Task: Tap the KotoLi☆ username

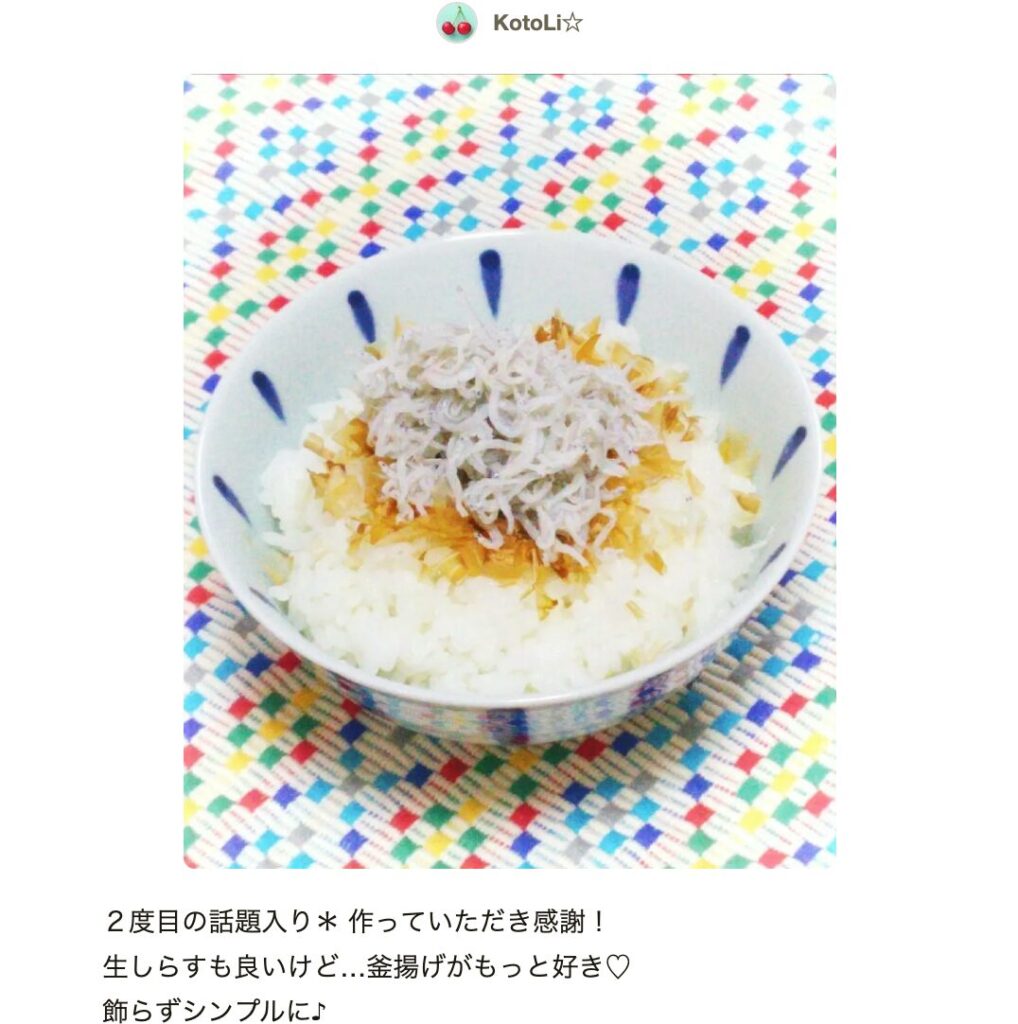Action: tap(537, 23)
